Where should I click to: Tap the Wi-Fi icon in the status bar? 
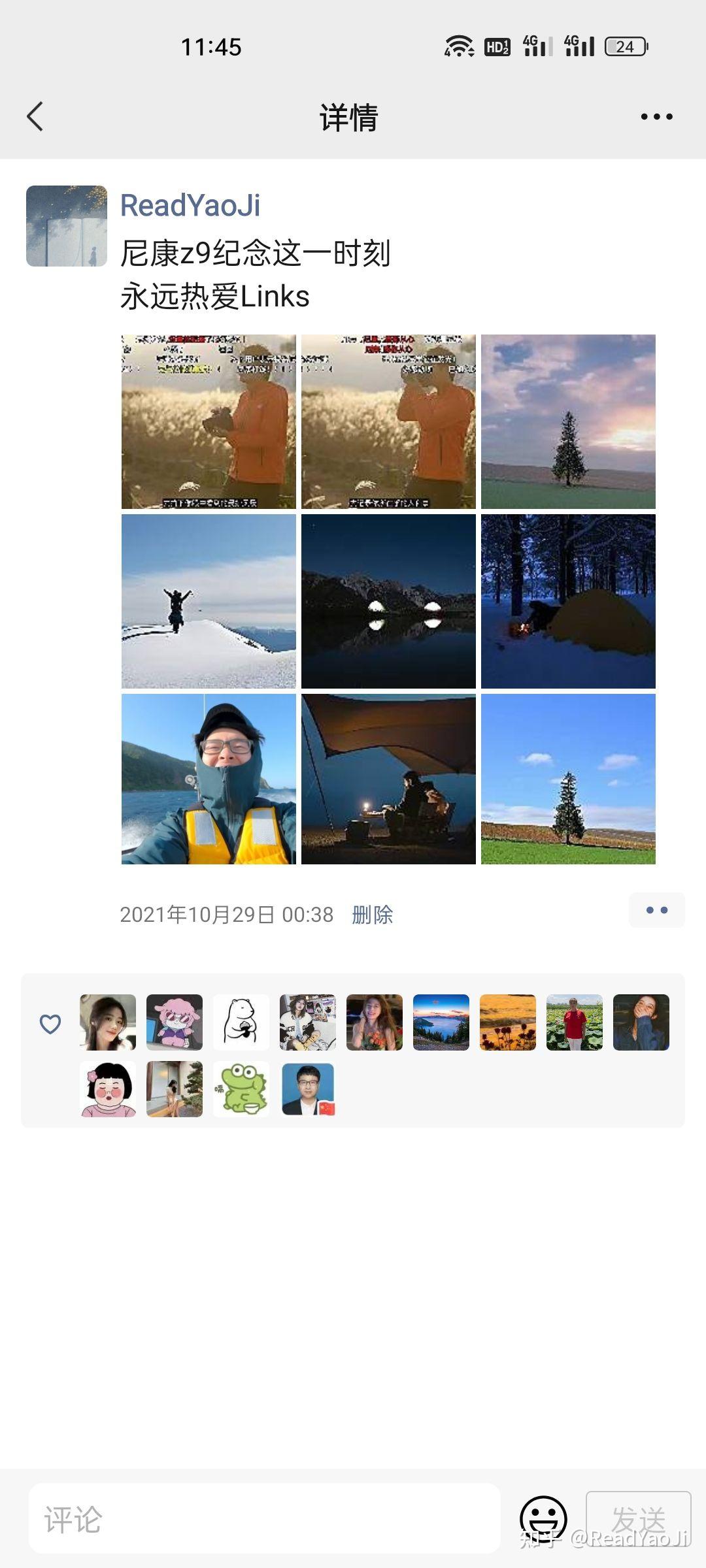[458, 46]
